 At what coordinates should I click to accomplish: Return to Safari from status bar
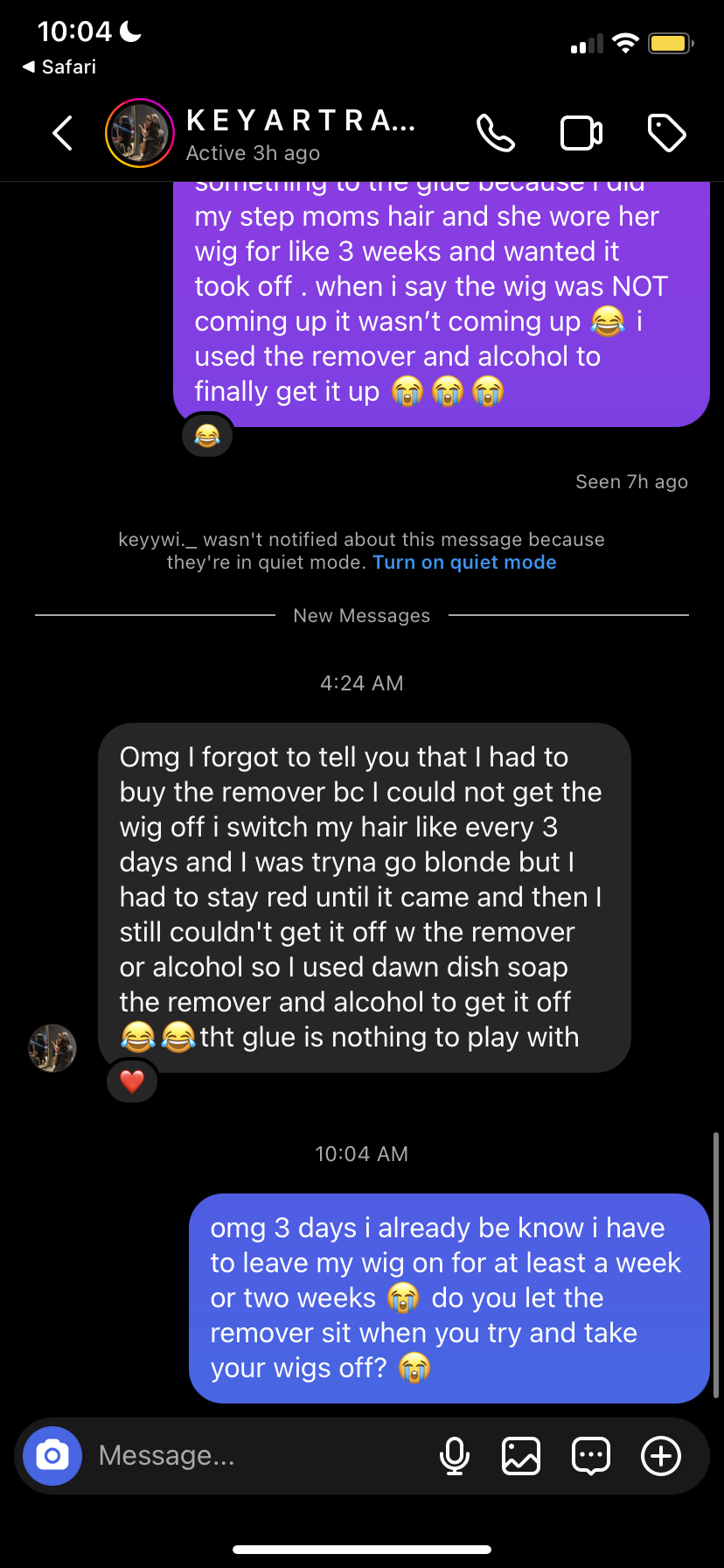pyautogui.click(x=59, y=67)
